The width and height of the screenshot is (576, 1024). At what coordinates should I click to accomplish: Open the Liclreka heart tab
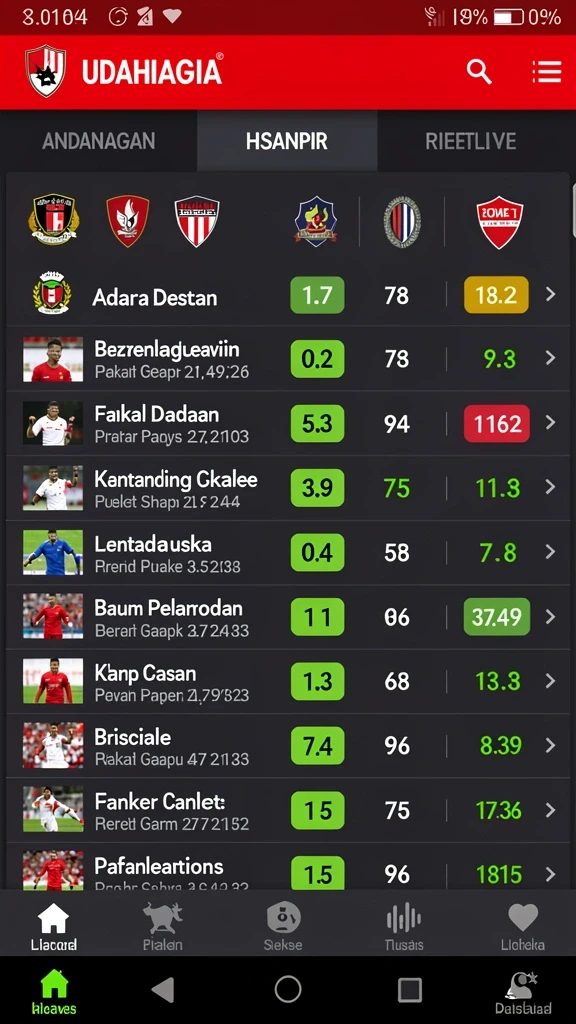click(522, 926)
